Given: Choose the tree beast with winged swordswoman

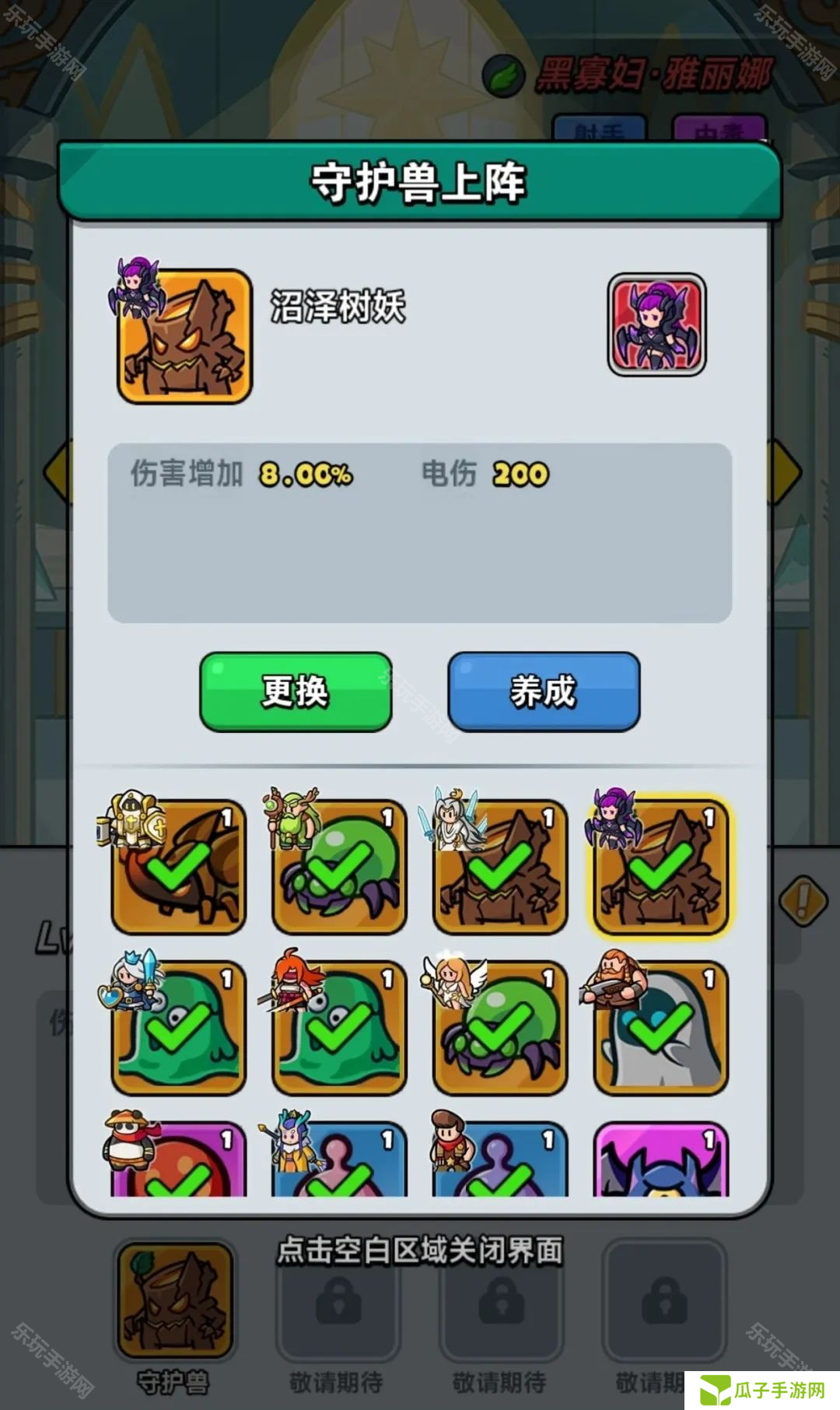Looking at the screenshot, I should pyautogui.click(x=500, y=867).
